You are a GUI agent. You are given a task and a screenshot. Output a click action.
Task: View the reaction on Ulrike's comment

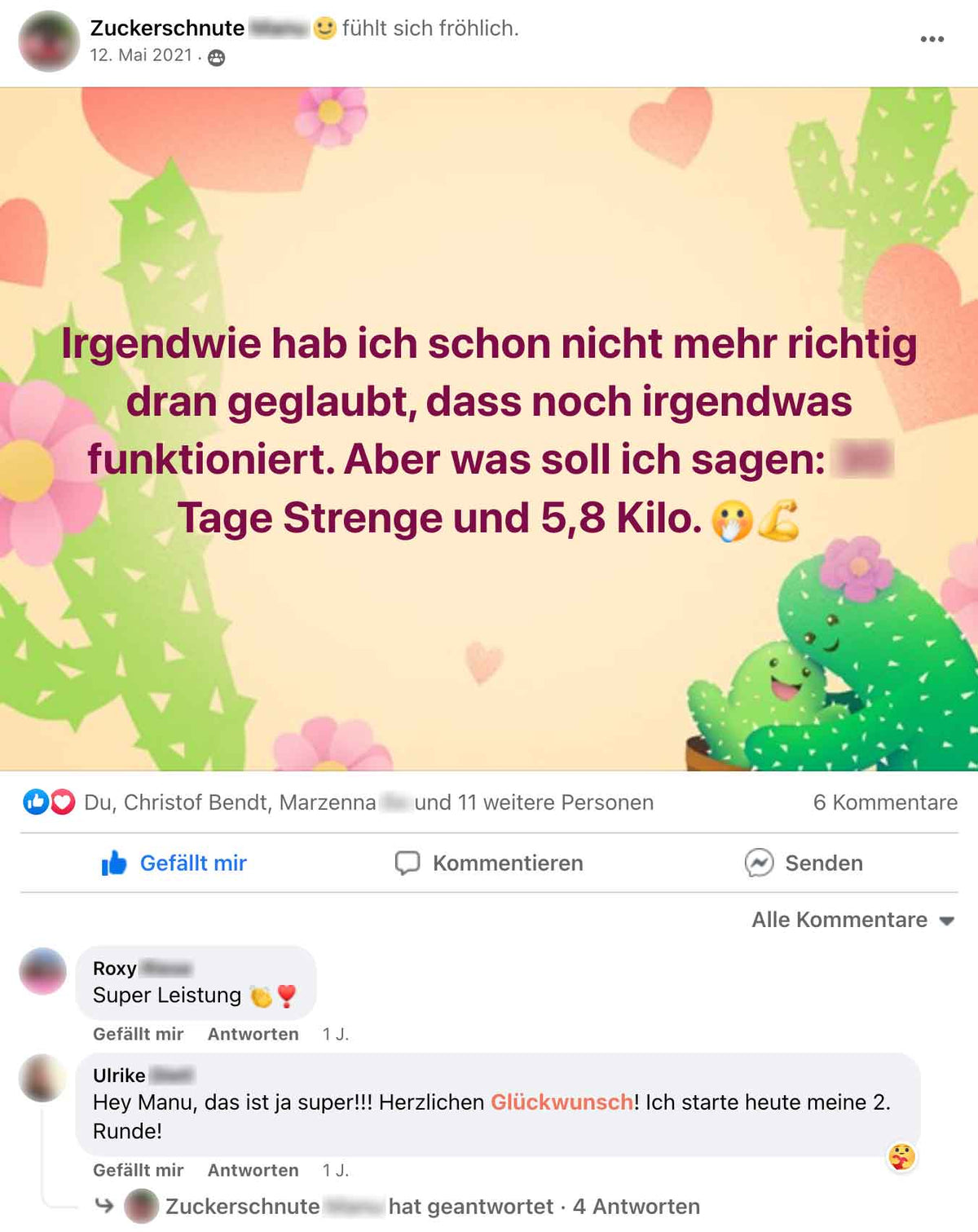tap(901, 1156)
